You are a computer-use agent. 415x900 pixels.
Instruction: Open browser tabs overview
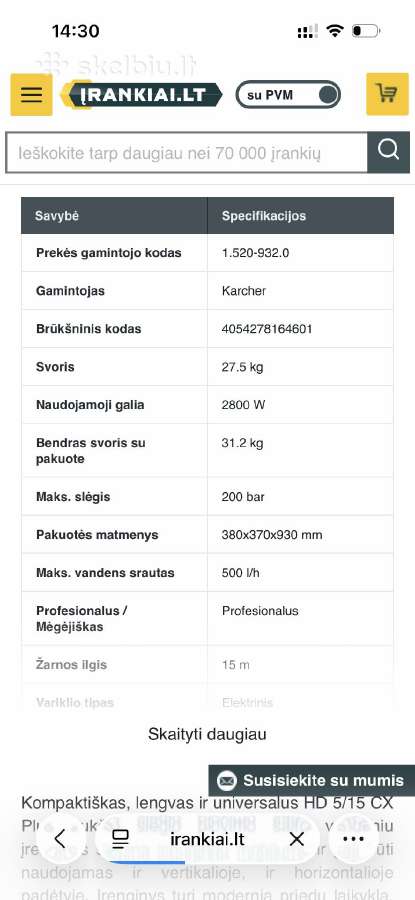(x=120, y=839)
